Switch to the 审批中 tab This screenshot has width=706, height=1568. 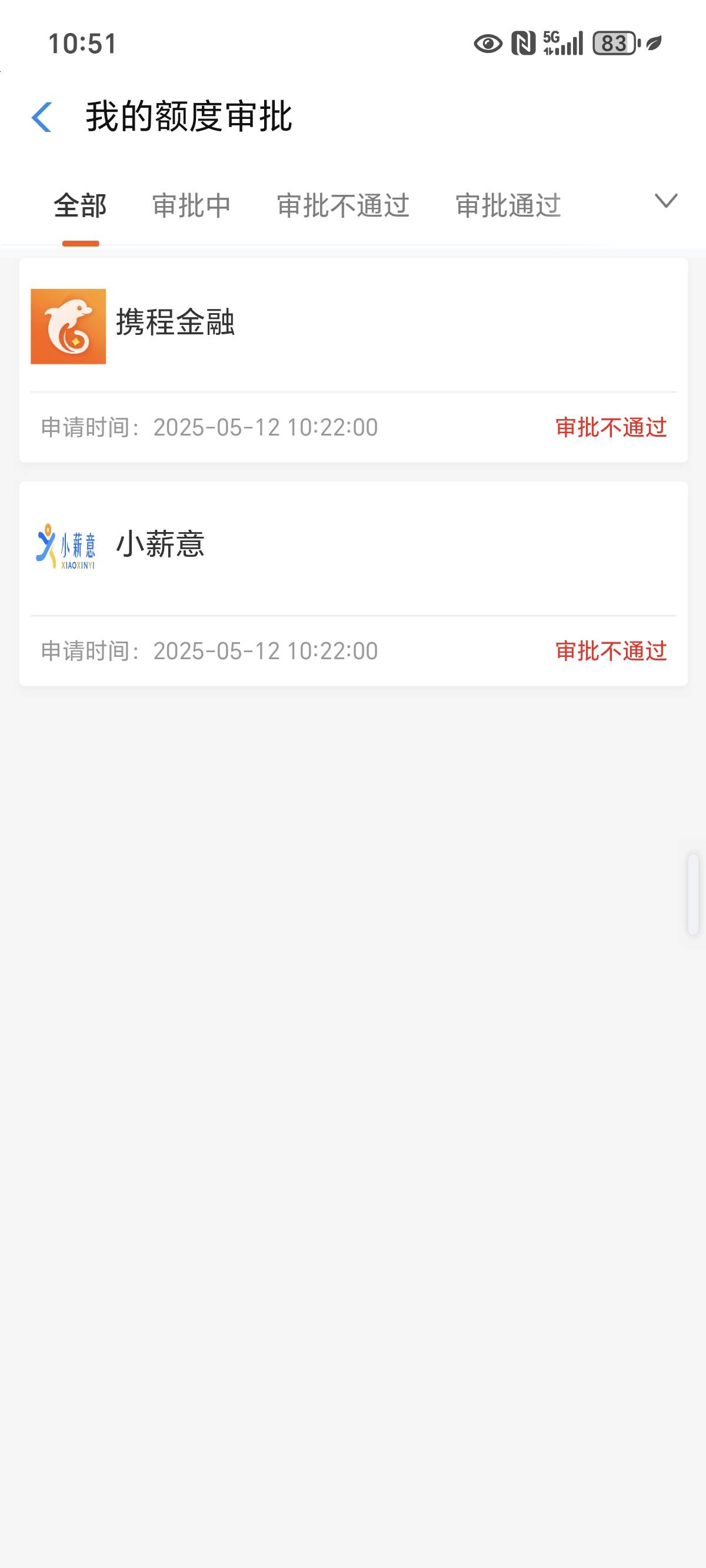(x=191, y=206)
